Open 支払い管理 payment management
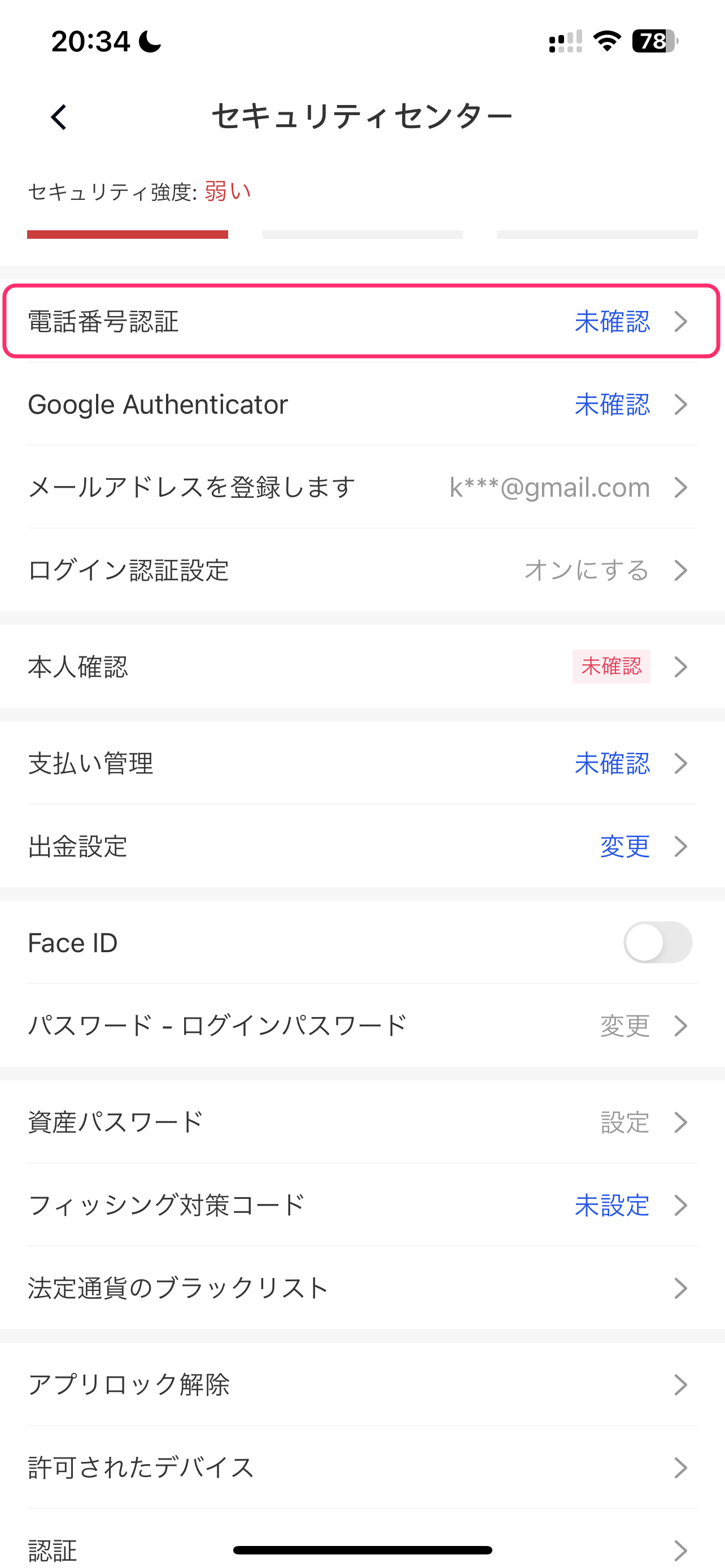Screen dimensions: 725x1568 (x=362, y=763)
